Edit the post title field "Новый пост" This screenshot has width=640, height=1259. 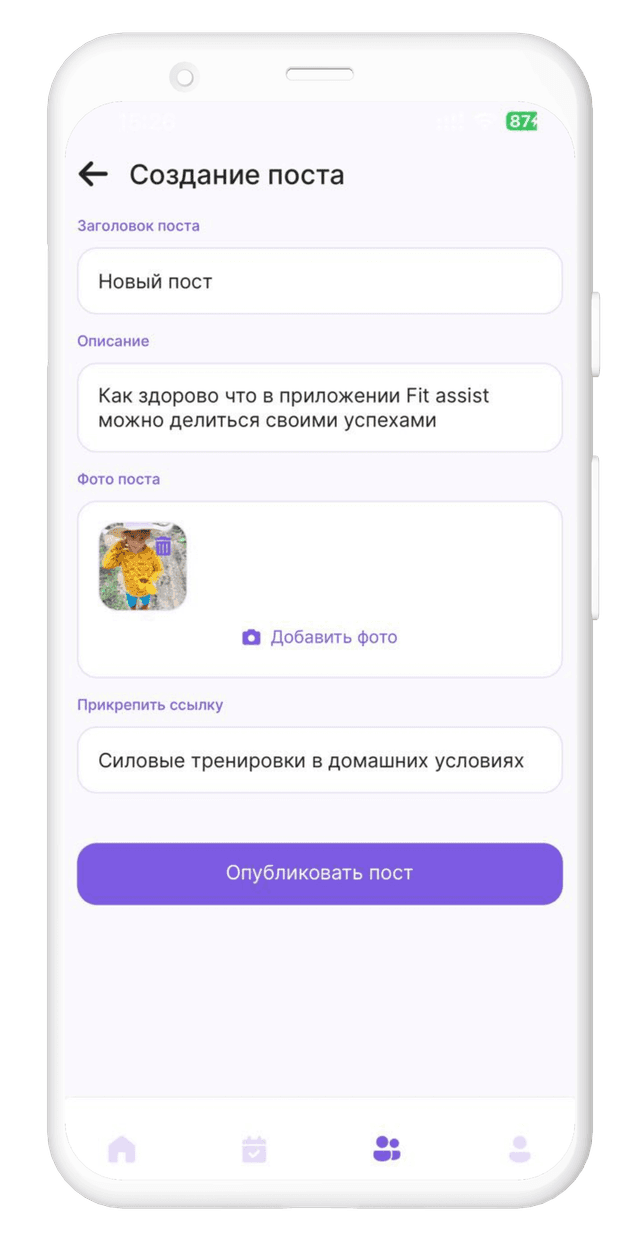319,281
